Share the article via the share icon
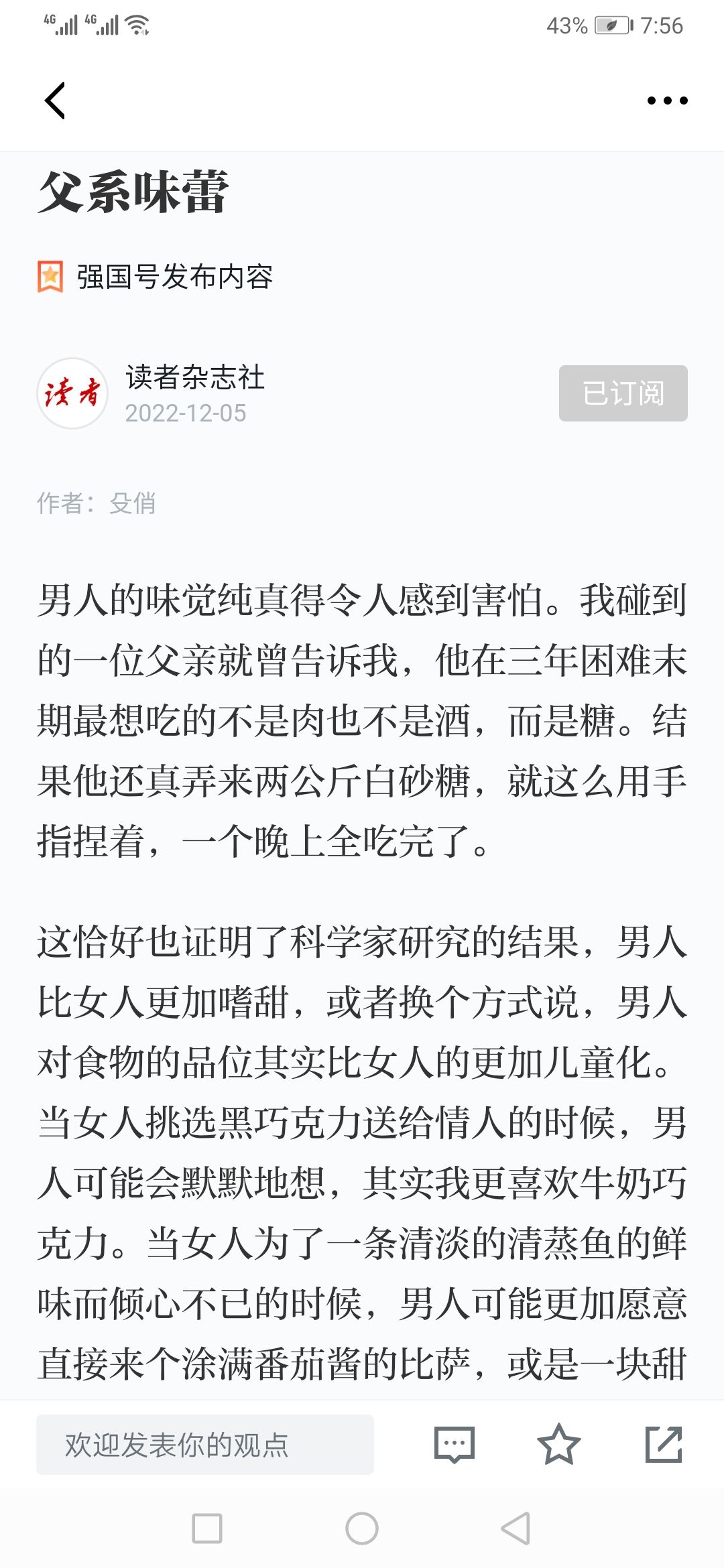Viewport: 724px width, 1568px height. pos(664,1445)
